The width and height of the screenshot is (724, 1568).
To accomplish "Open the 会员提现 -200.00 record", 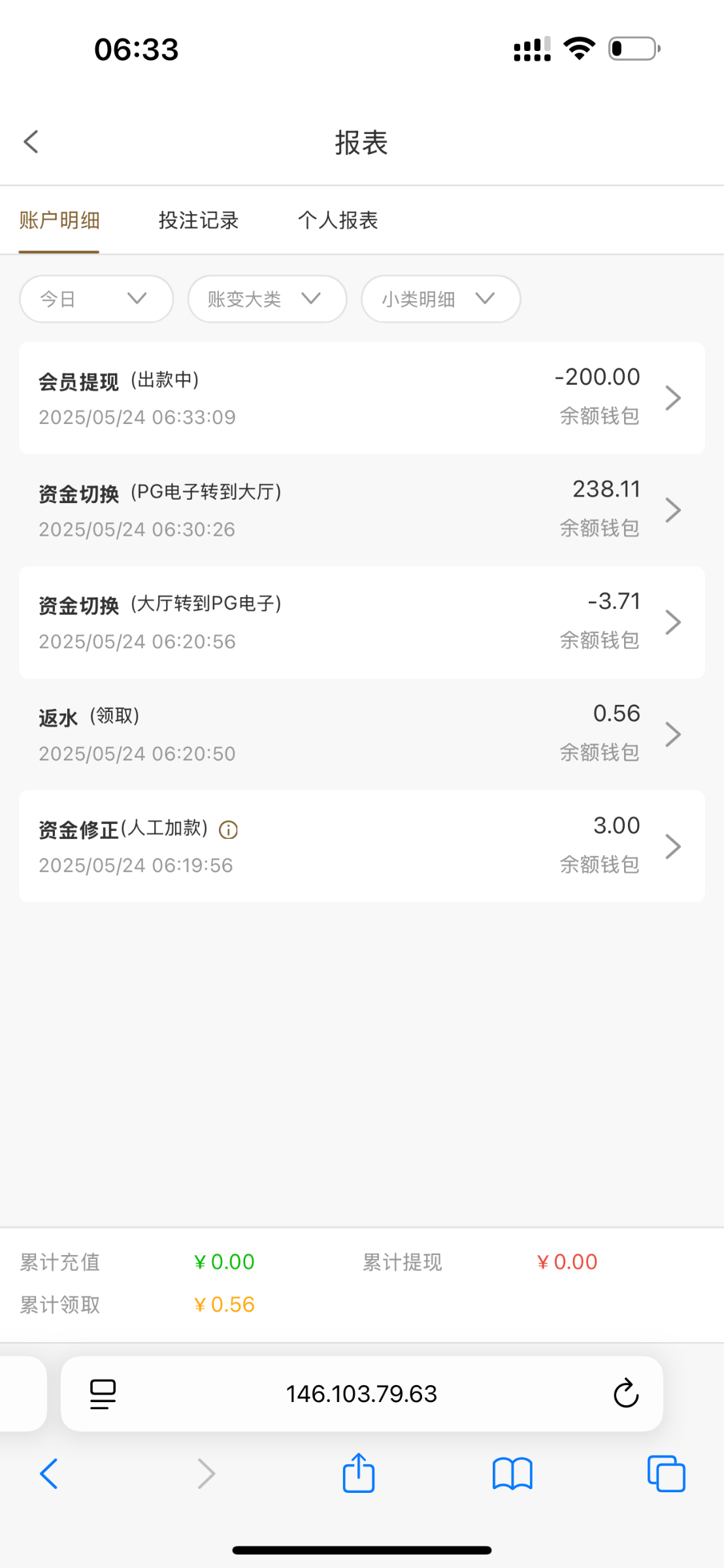I will tap(361, 398).
